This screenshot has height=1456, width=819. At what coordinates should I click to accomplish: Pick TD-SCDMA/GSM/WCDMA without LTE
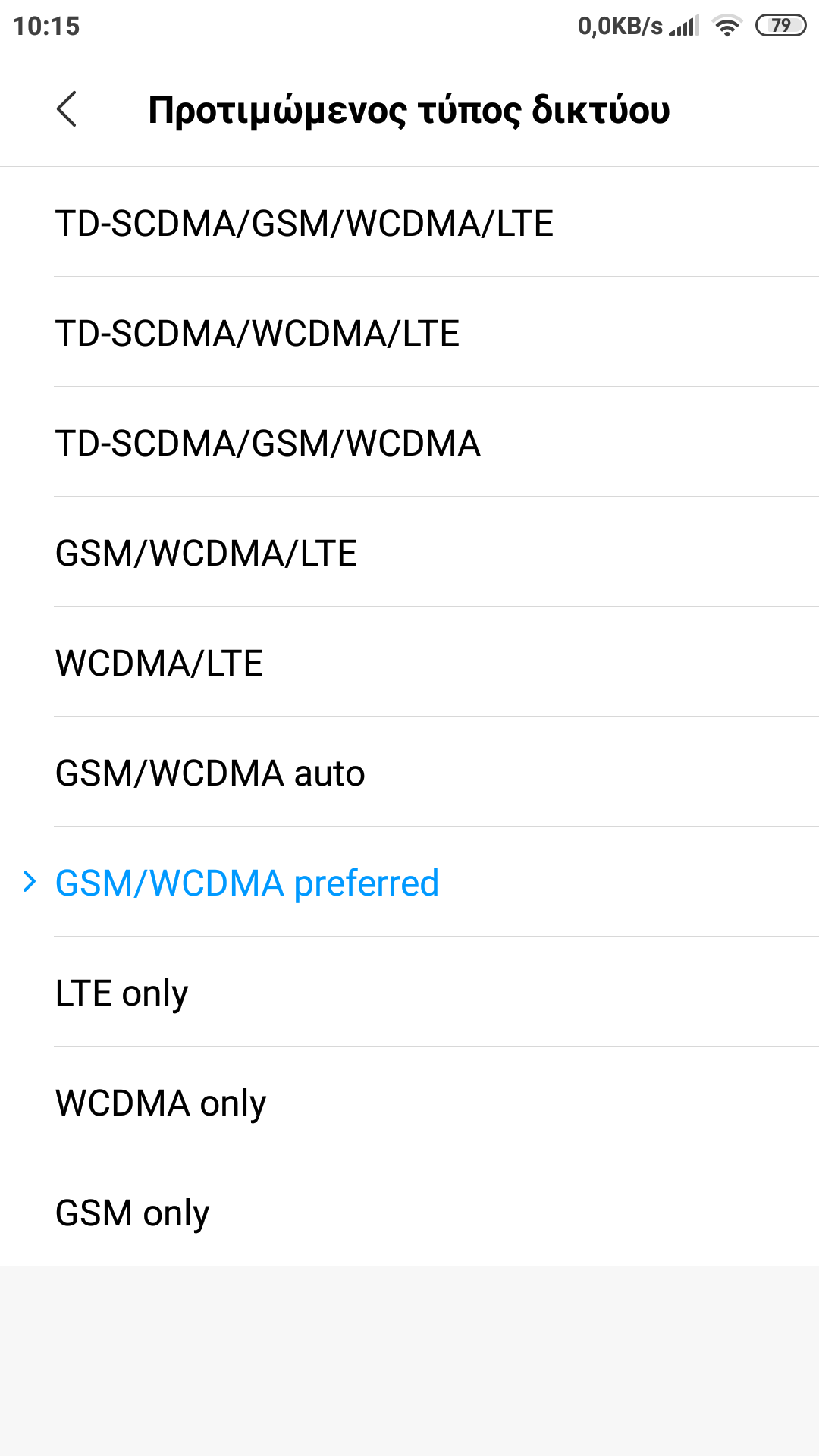tap(268, 443)
